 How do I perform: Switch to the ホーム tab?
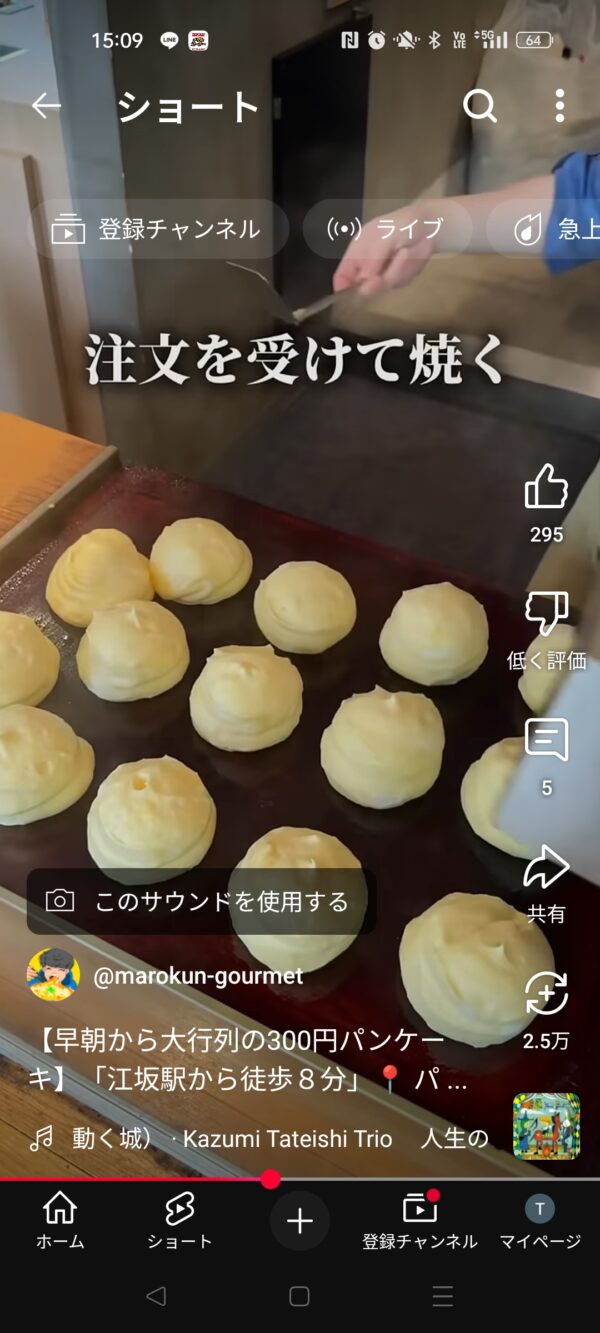(x=60, y=1219)
